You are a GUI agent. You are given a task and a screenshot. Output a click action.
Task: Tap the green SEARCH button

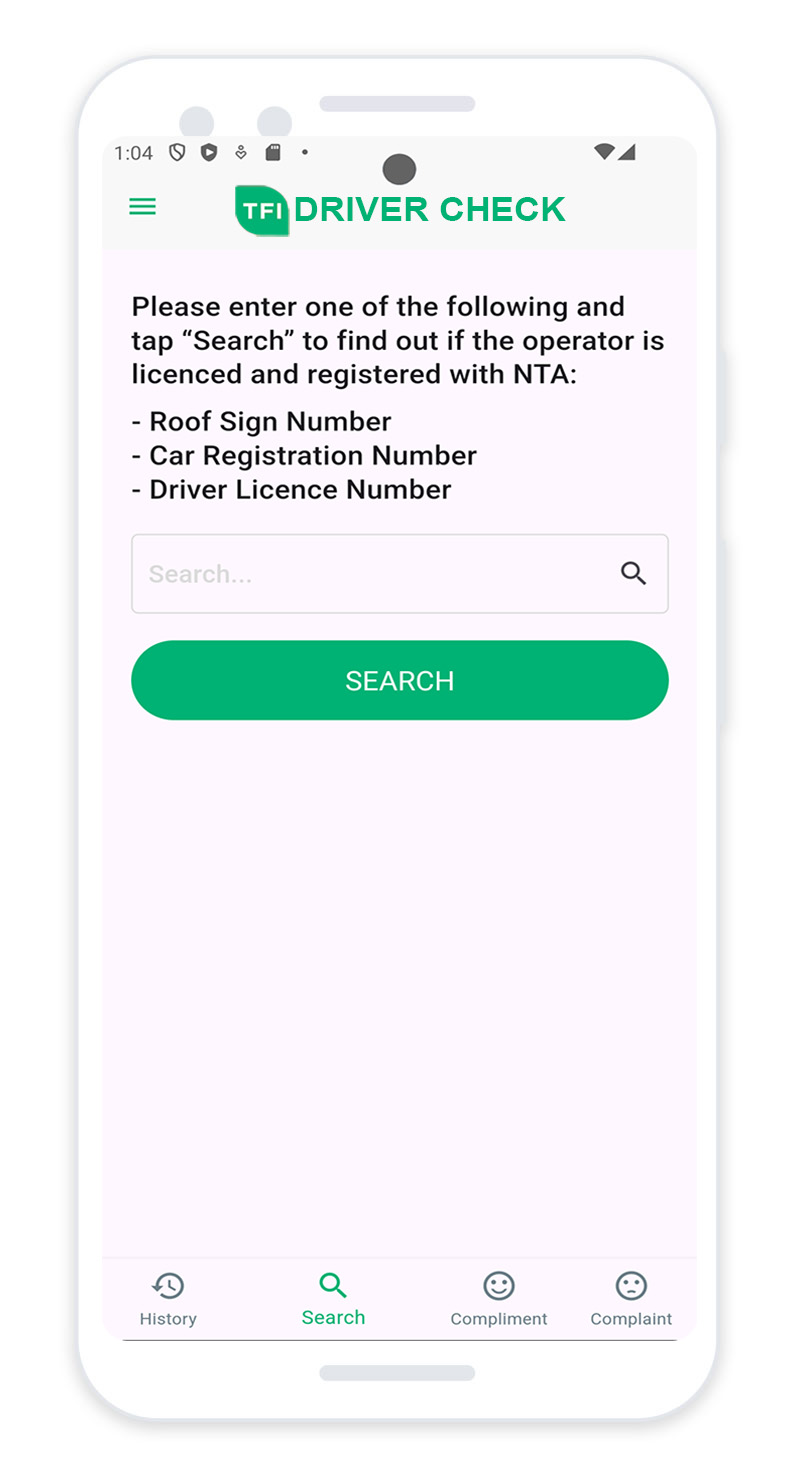click(x=400, y=680)
